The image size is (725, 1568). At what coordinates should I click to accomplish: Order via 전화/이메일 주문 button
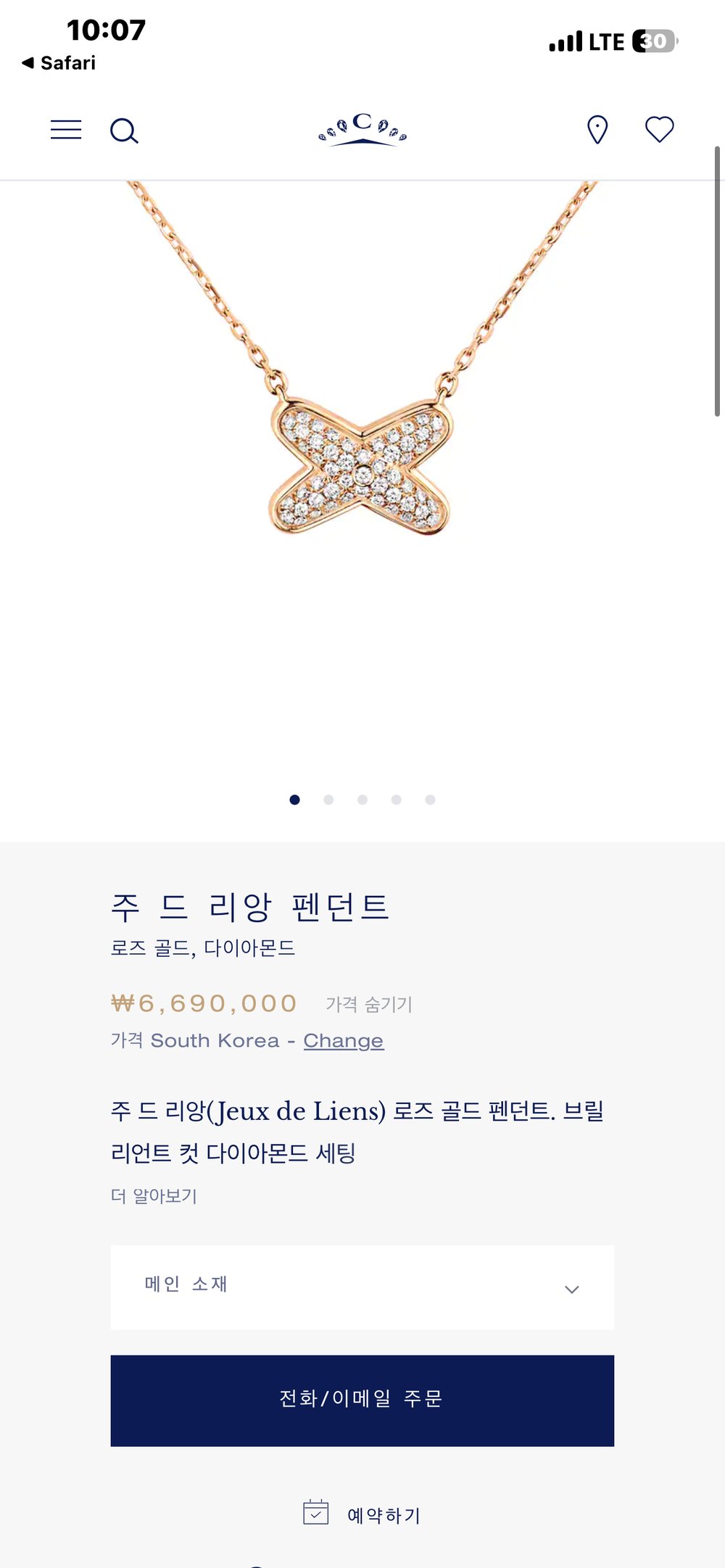coord(362,1400)
